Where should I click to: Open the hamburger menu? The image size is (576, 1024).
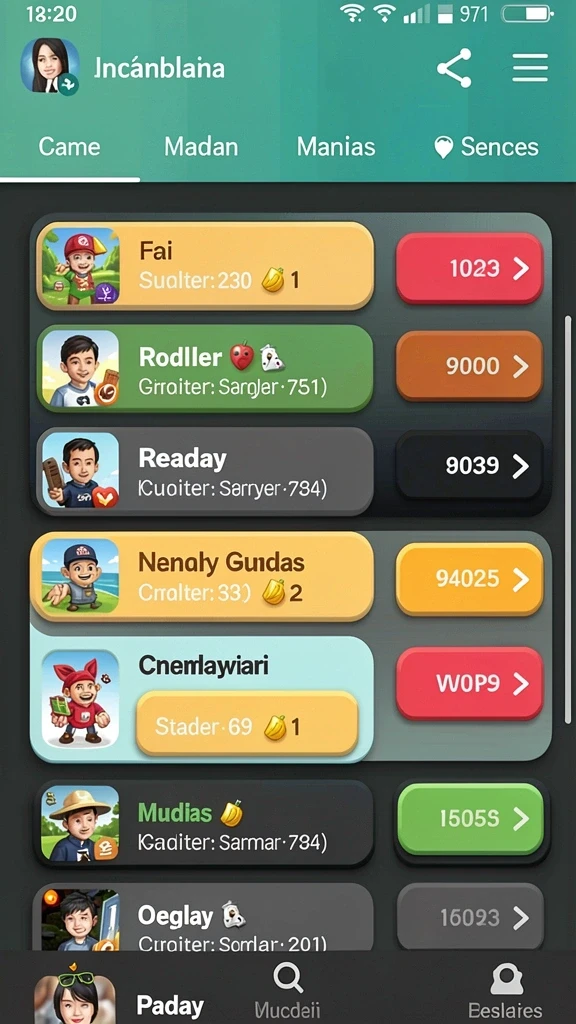[x=530, y=68]
